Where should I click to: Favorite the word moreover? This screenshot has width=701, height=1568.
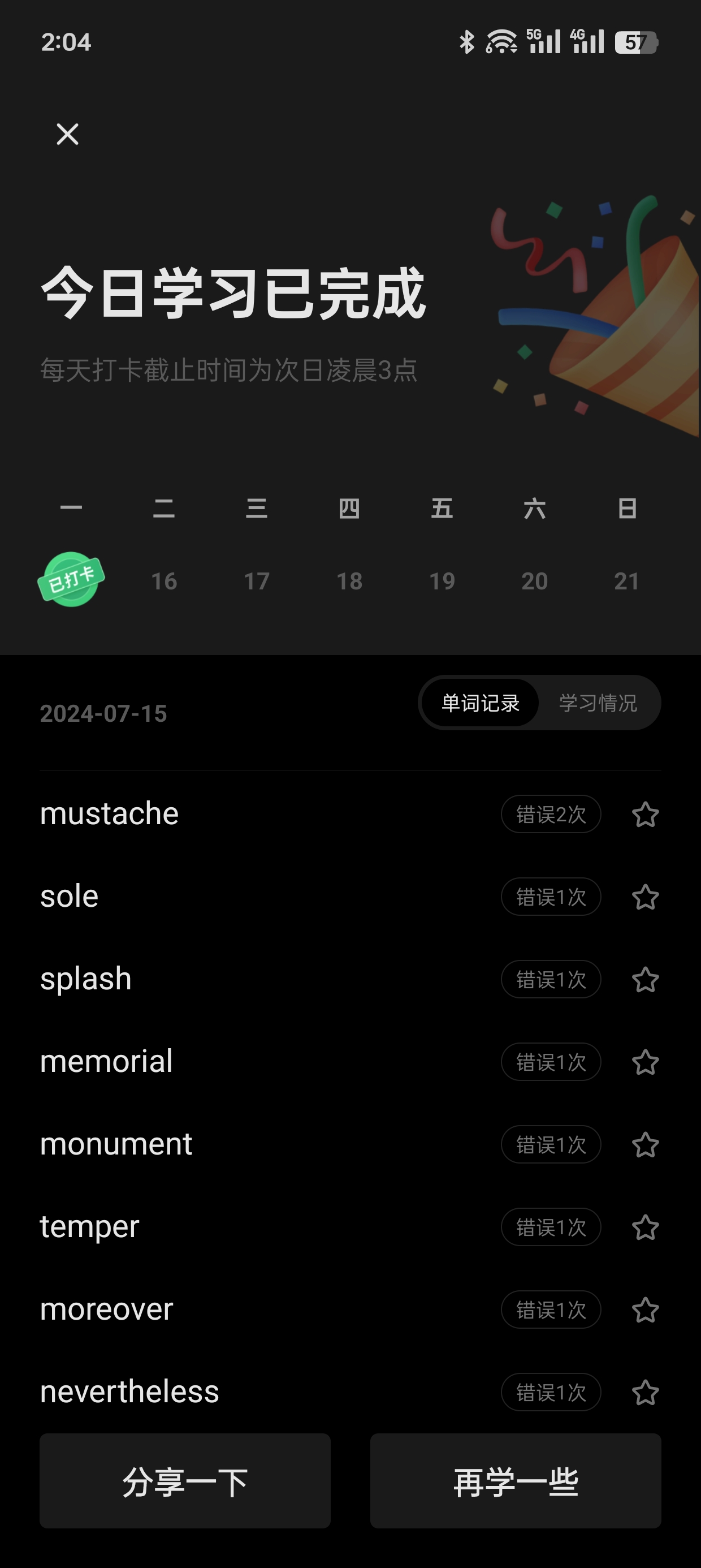pyautogui.click(x=645, y=1310)
